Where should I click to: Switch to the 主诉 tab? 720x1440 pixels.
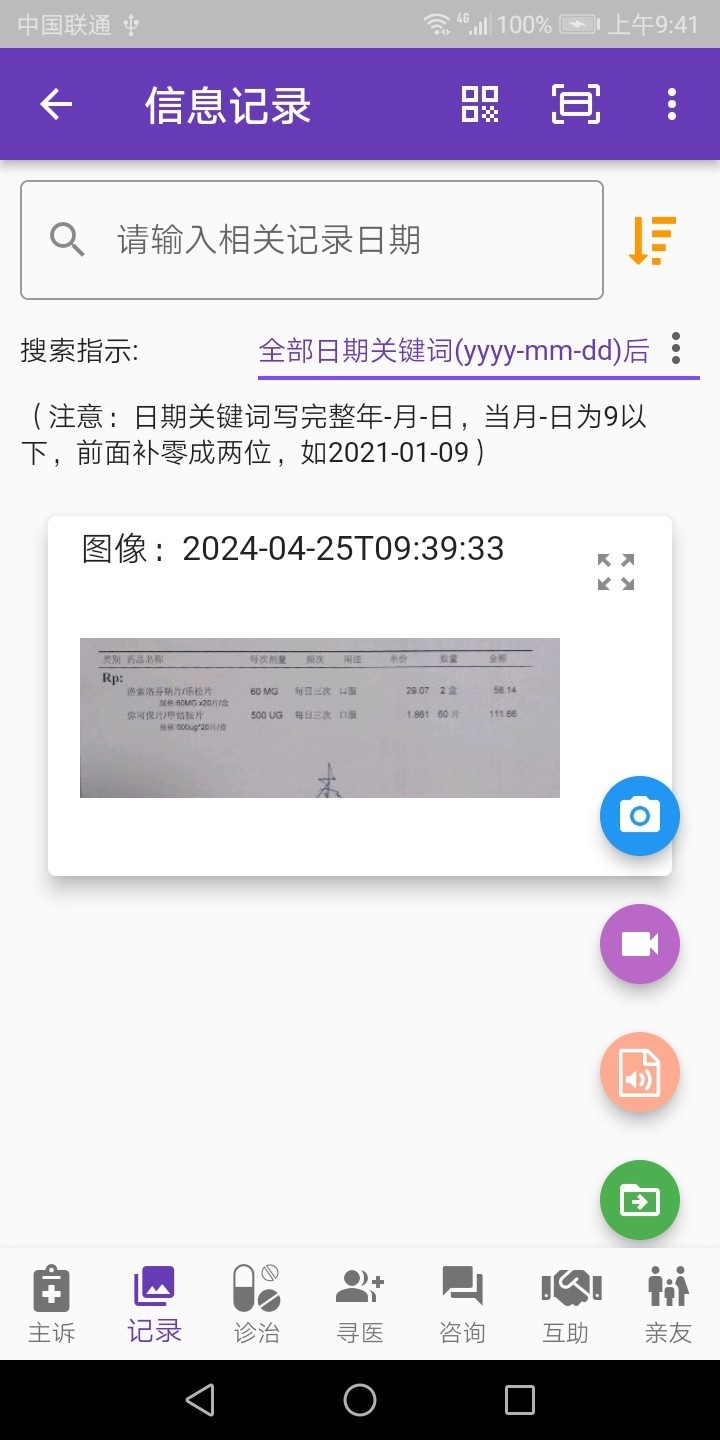[x=51, y=1304]
